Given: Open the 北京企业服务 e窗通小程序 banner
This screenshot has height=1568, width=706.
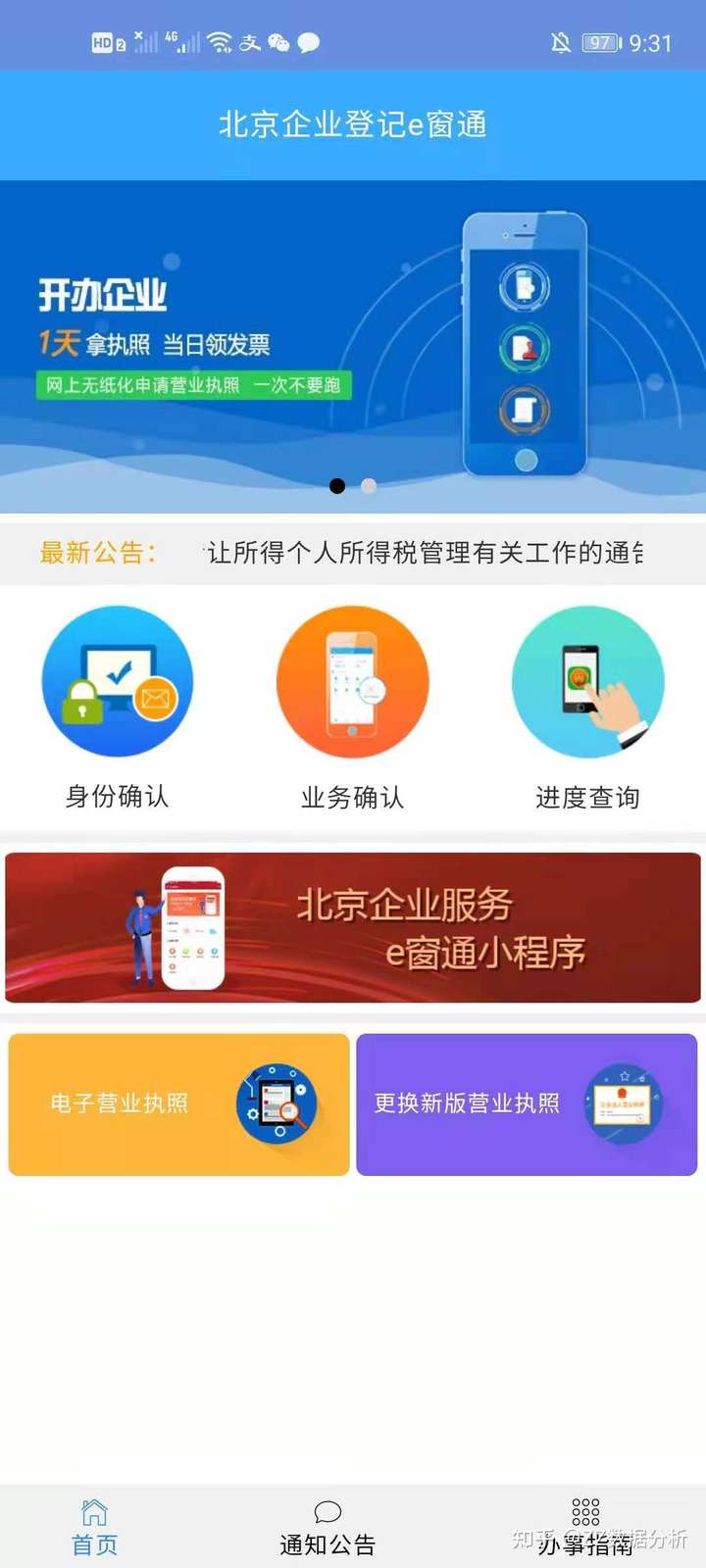Looking at the screenshot, I should coord(353,927).
